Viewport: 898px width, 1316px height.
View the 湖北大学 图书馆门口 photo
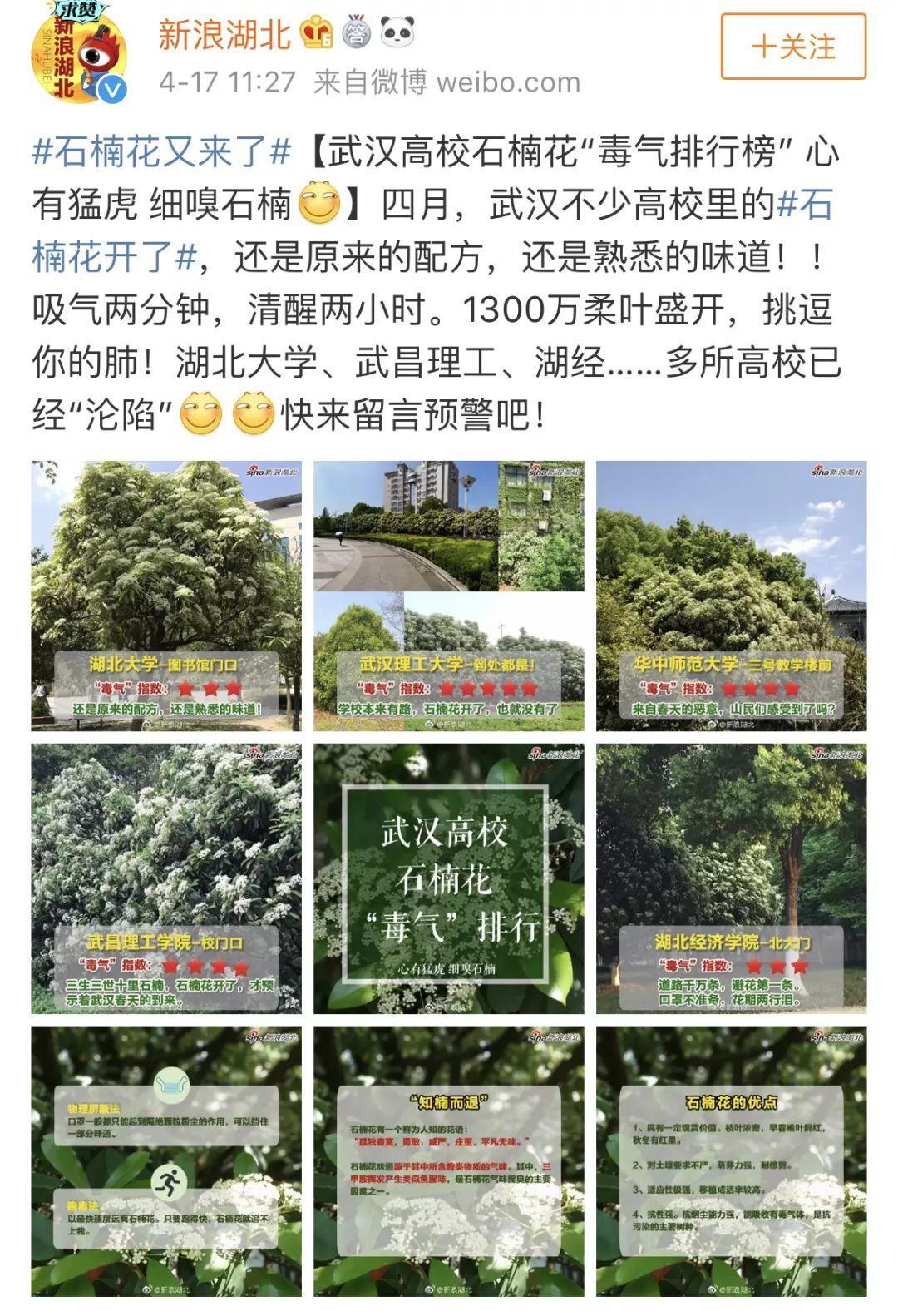tap(165, 596)
